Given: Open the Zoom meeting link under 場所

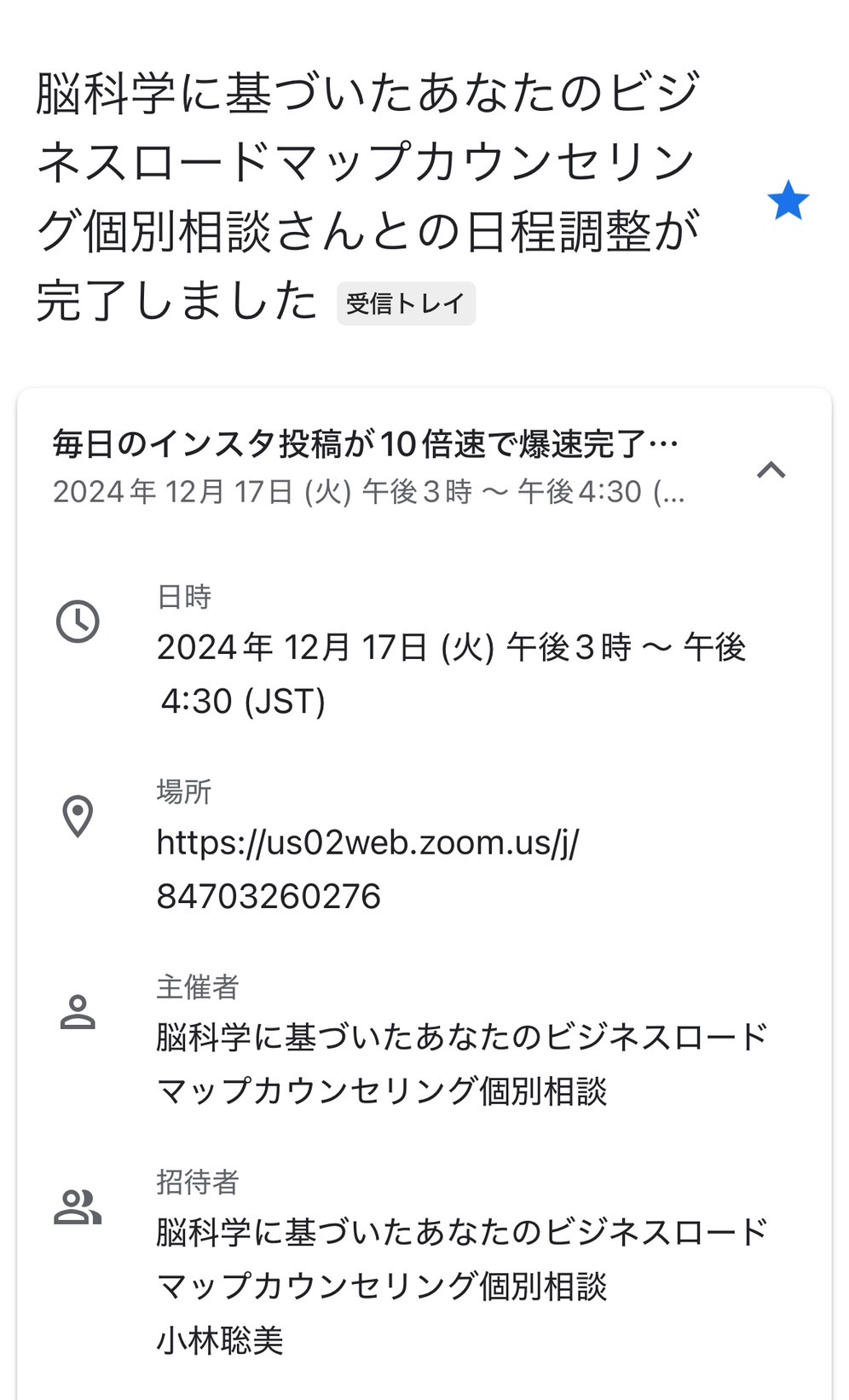Looking at the screenshot, I should 367,869.
